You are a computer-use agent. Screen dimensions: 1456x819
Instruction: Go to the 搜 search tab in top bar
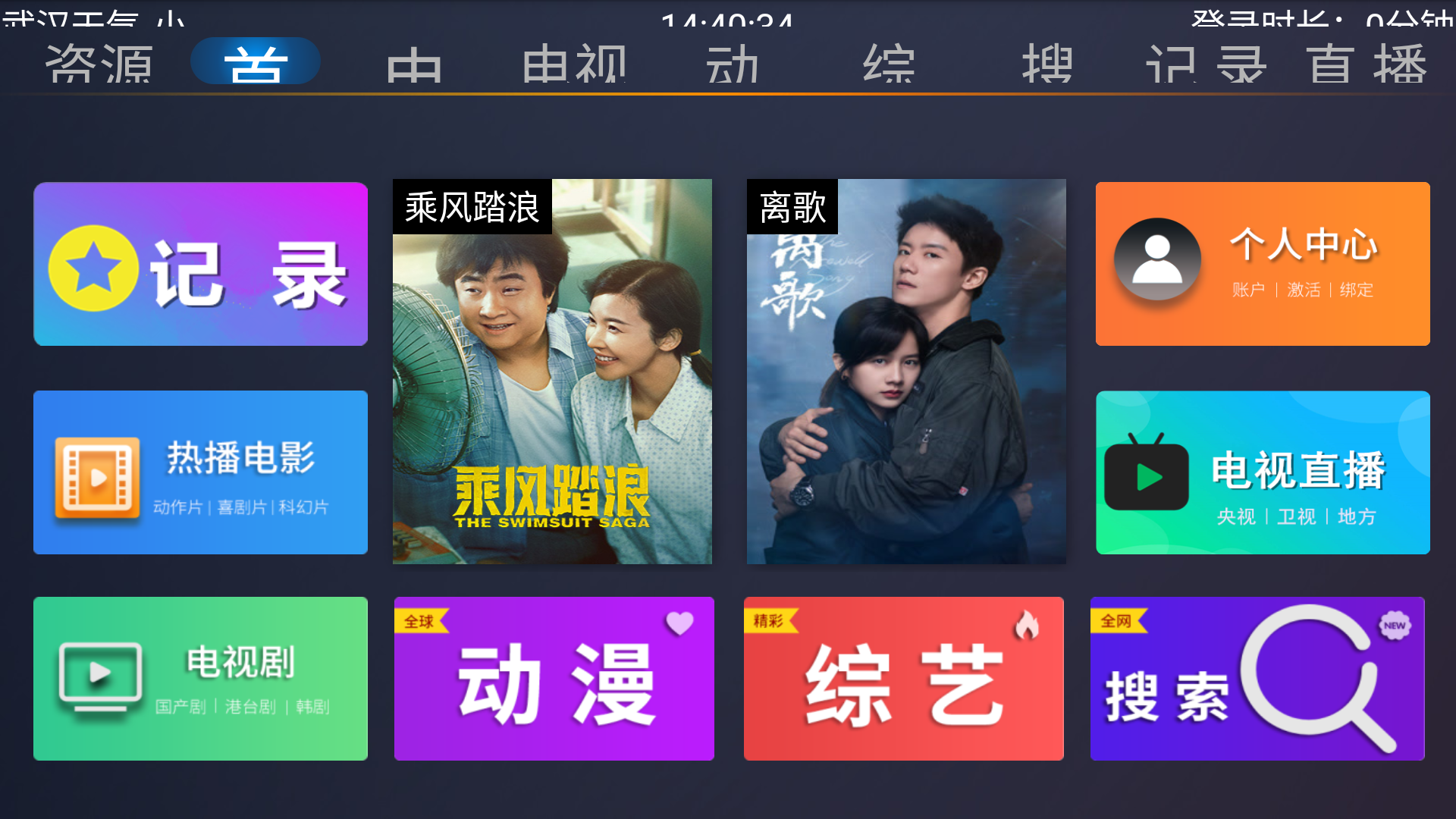click(x=1047, y=63)
